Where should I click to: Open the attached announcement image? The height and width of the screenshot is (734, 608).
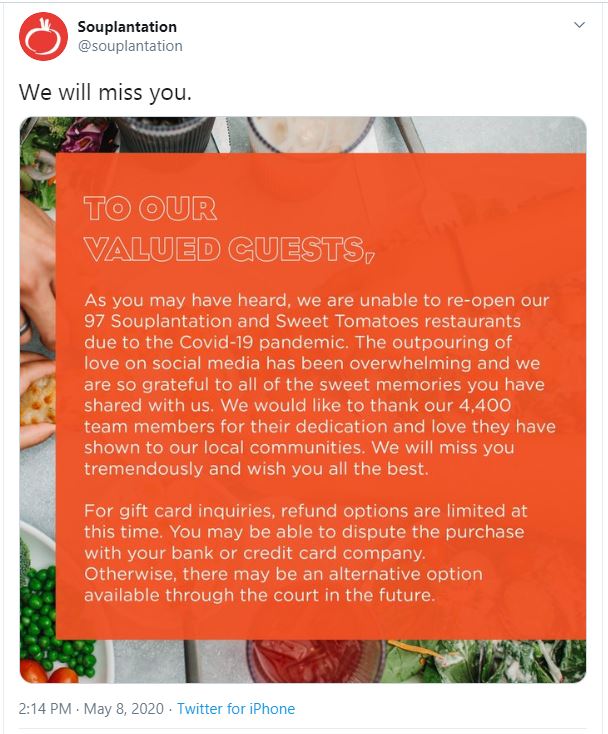[x=303, y=400]
